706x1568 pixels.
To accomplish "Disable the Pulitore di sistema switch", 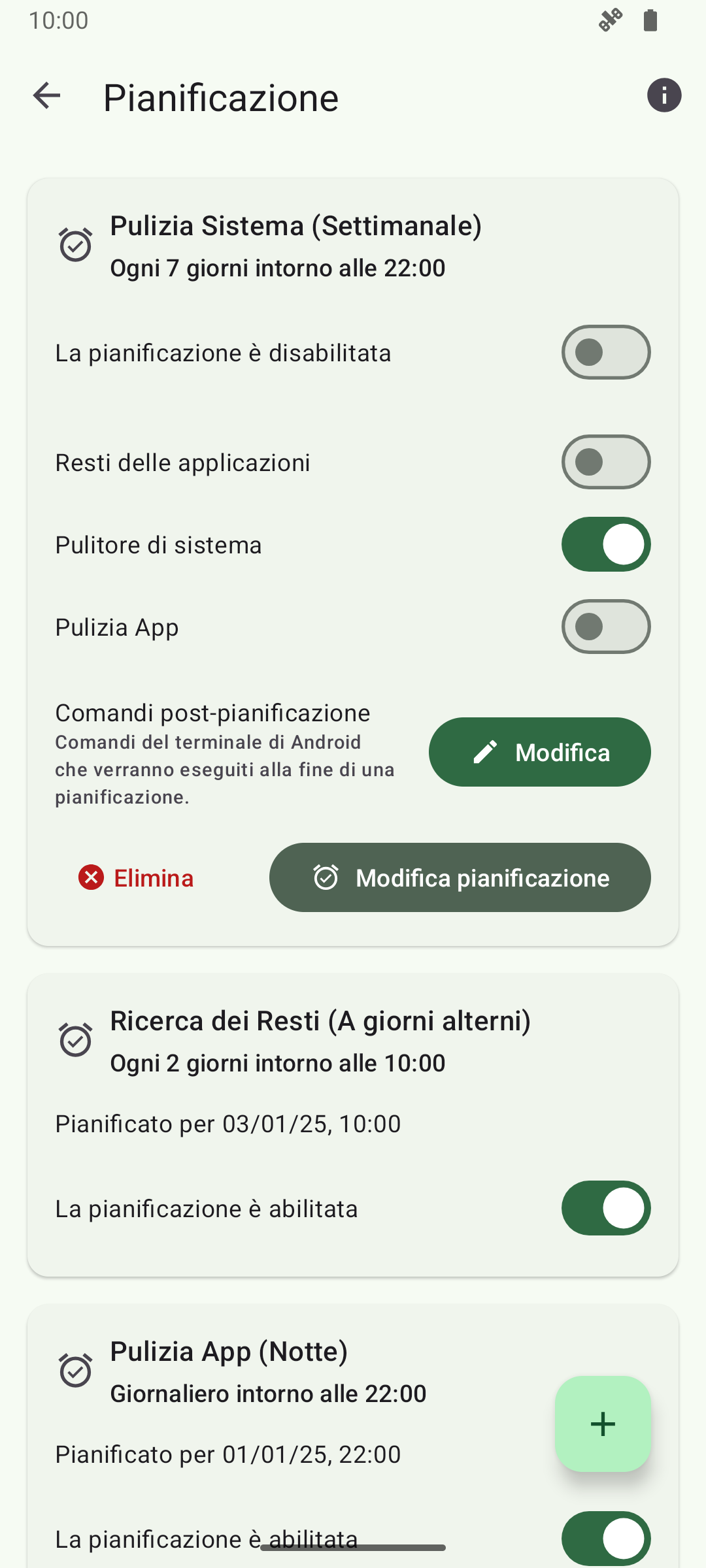I will [605, 544].
